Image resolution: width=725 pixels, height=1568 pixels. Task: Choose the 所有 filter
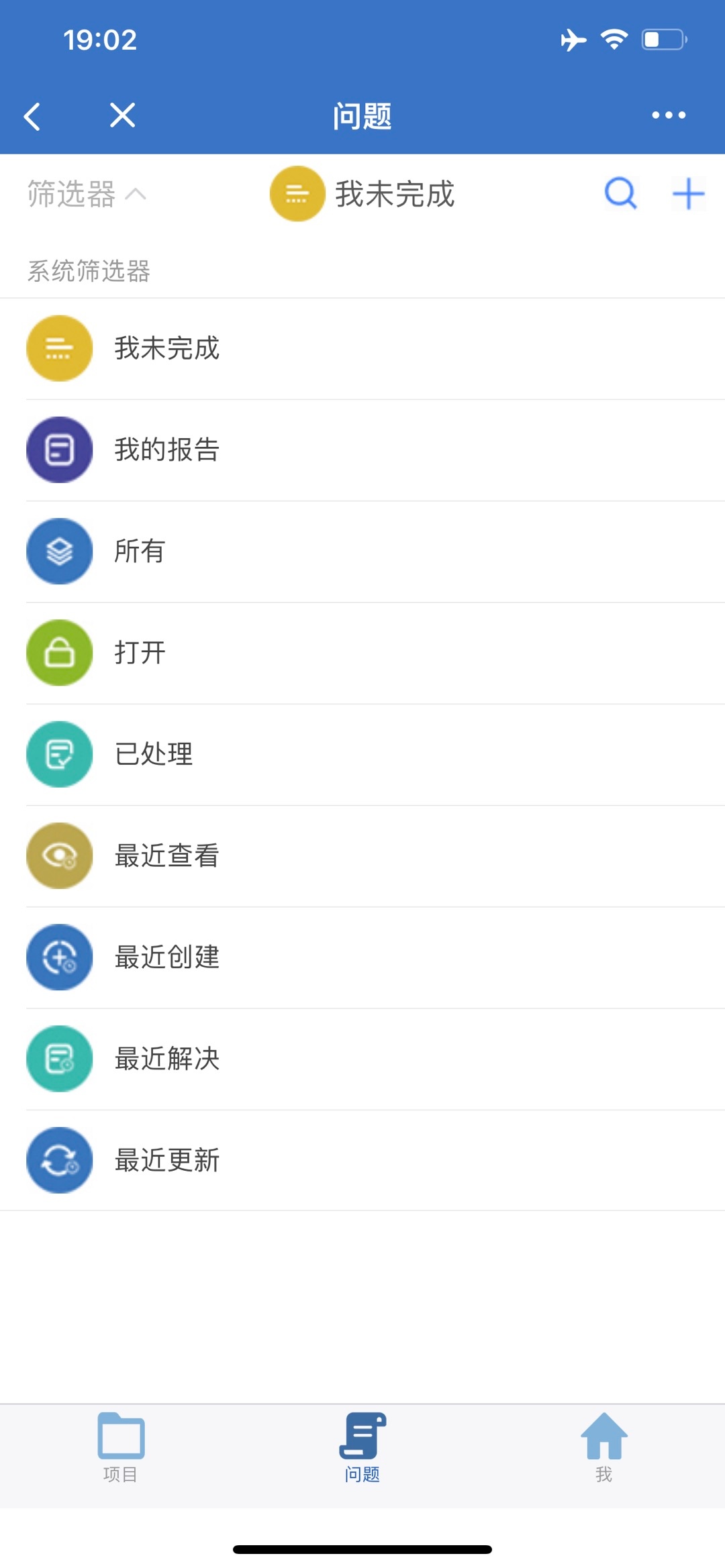click(x=362, y=551)
